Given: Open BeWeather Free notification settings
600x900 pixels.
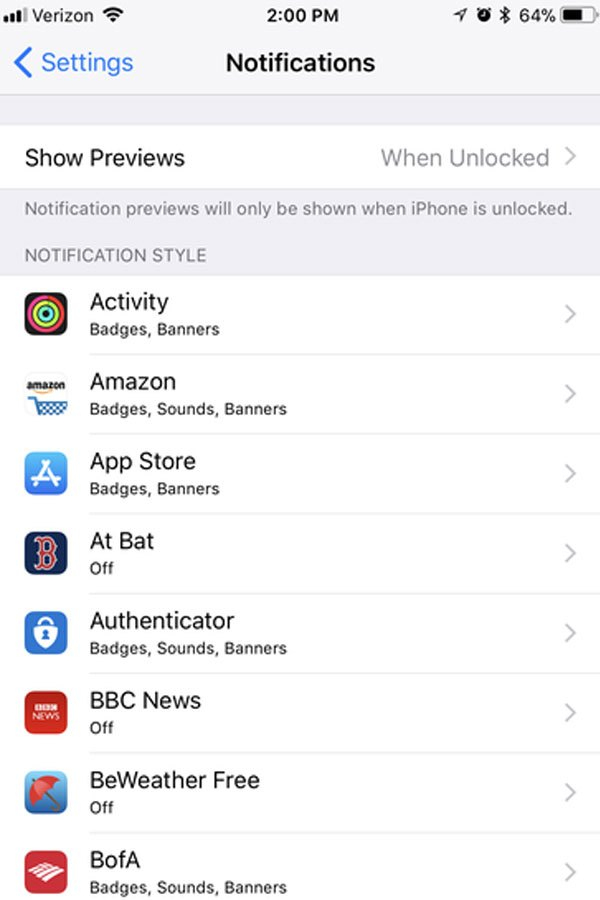Looking at the screenshot, I should click(x=300, y=792).
